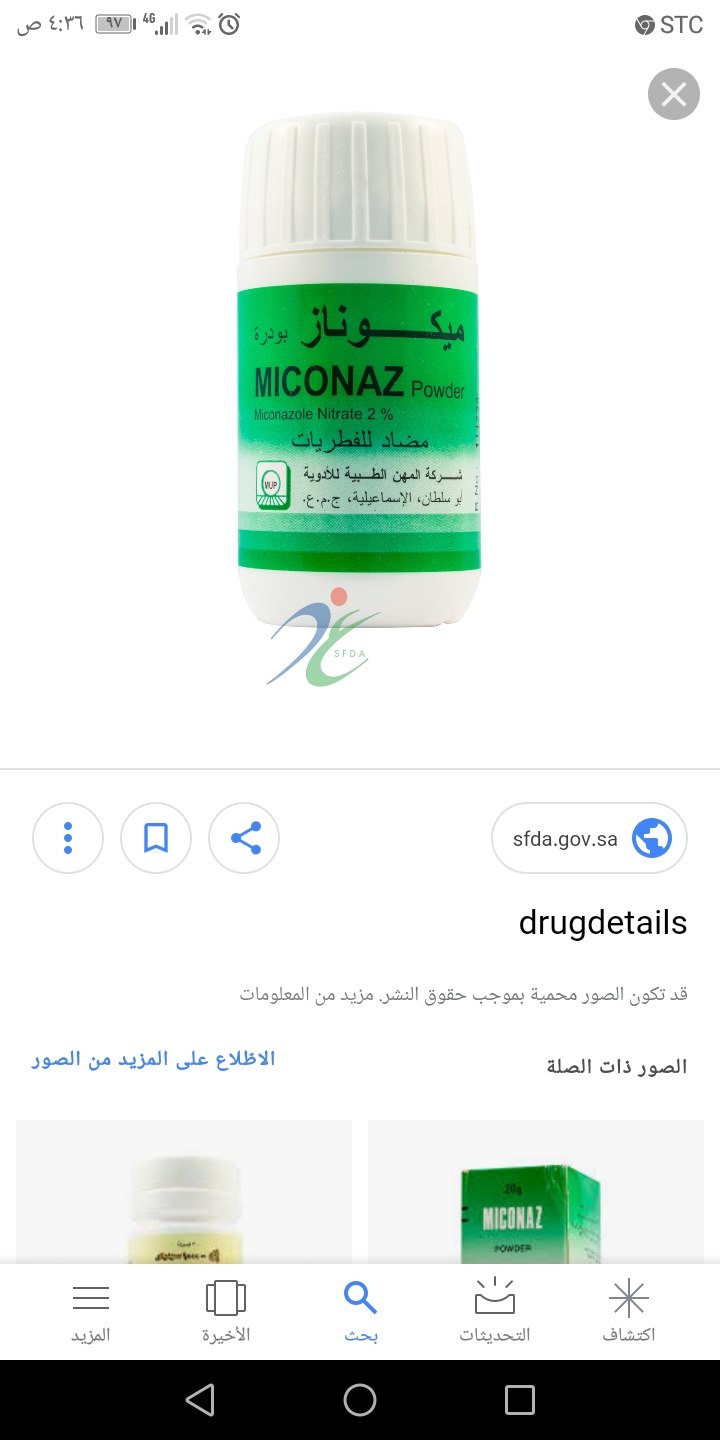Switch to the الأخيرة tab
Viewport: 720px width, 1440px height.
[x=225, y=1311]
